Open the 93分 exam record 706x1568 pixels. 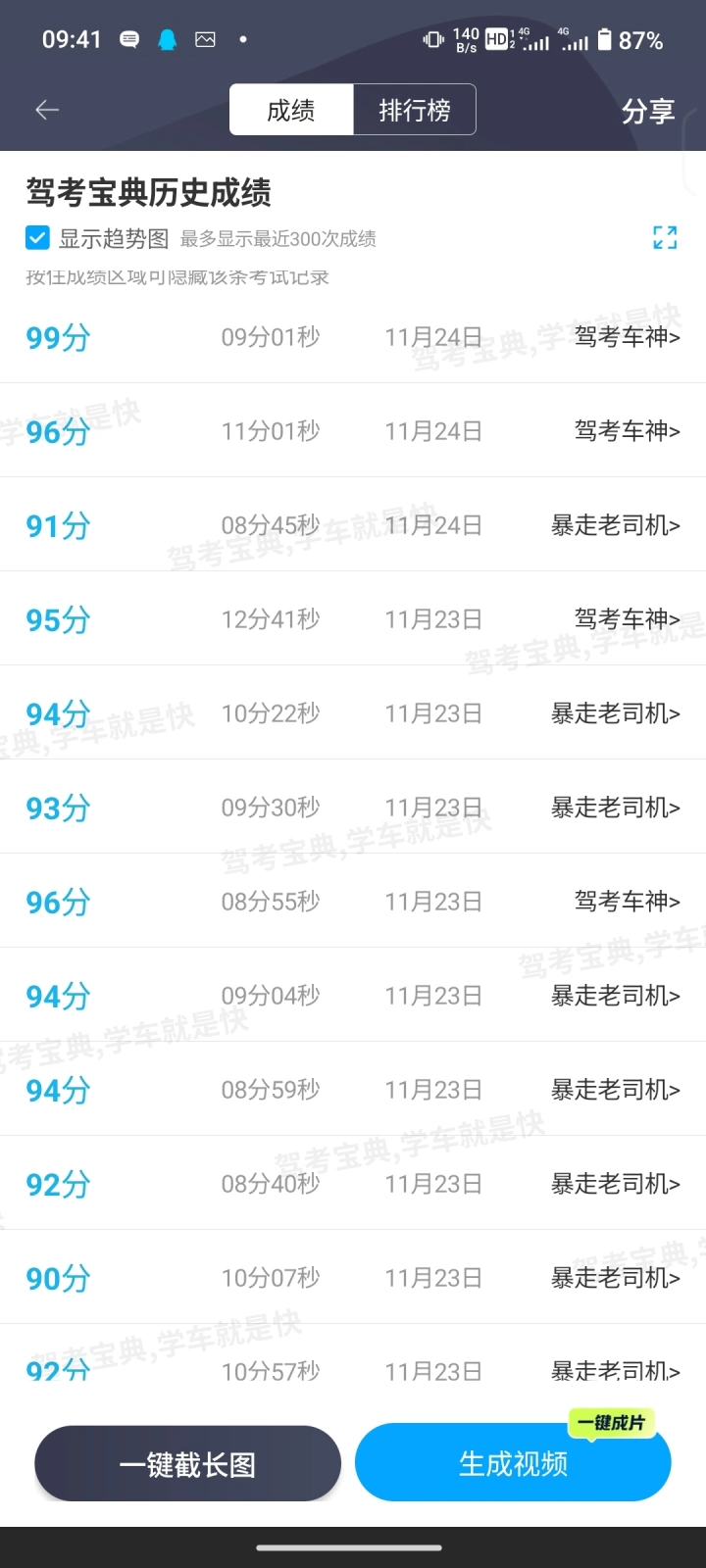pyautogui.click(x=353, y=808)
